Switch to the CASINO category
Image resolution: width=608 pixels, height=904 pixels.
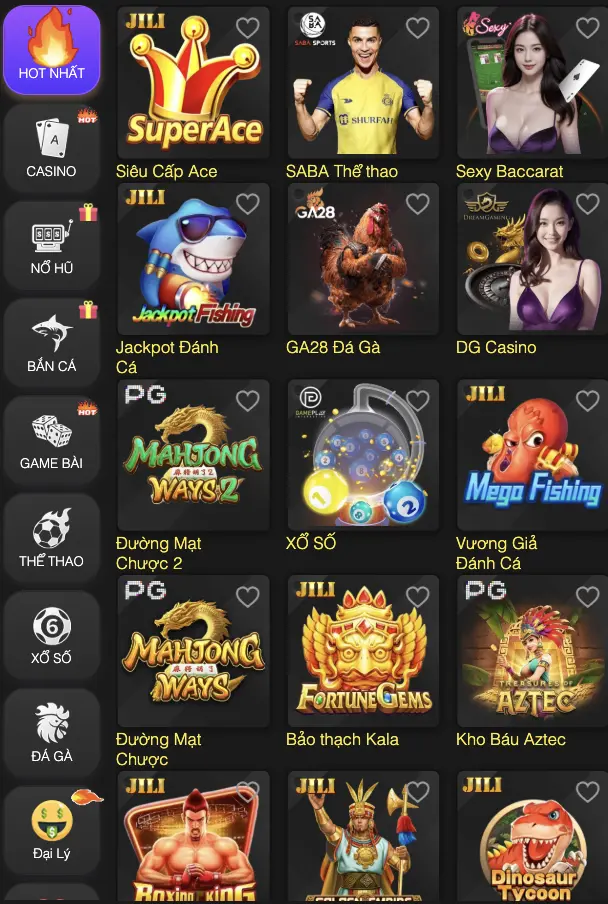[x=51, y=148]
